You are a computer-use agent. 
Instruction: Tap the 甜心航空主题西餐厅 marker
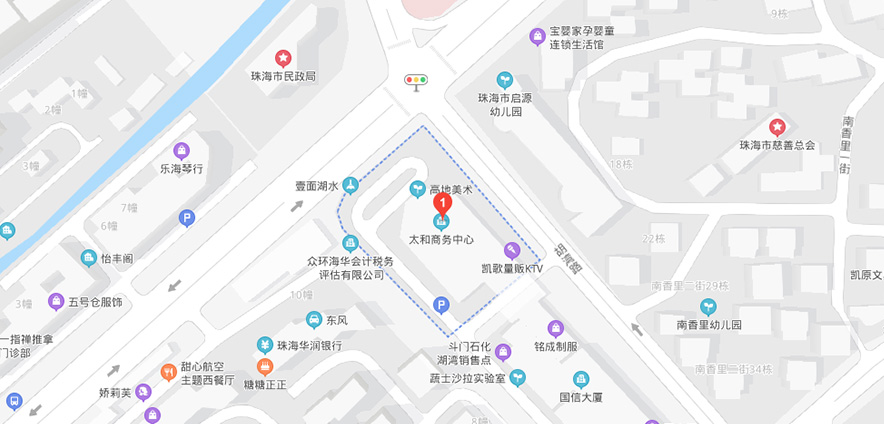point(169,373)
